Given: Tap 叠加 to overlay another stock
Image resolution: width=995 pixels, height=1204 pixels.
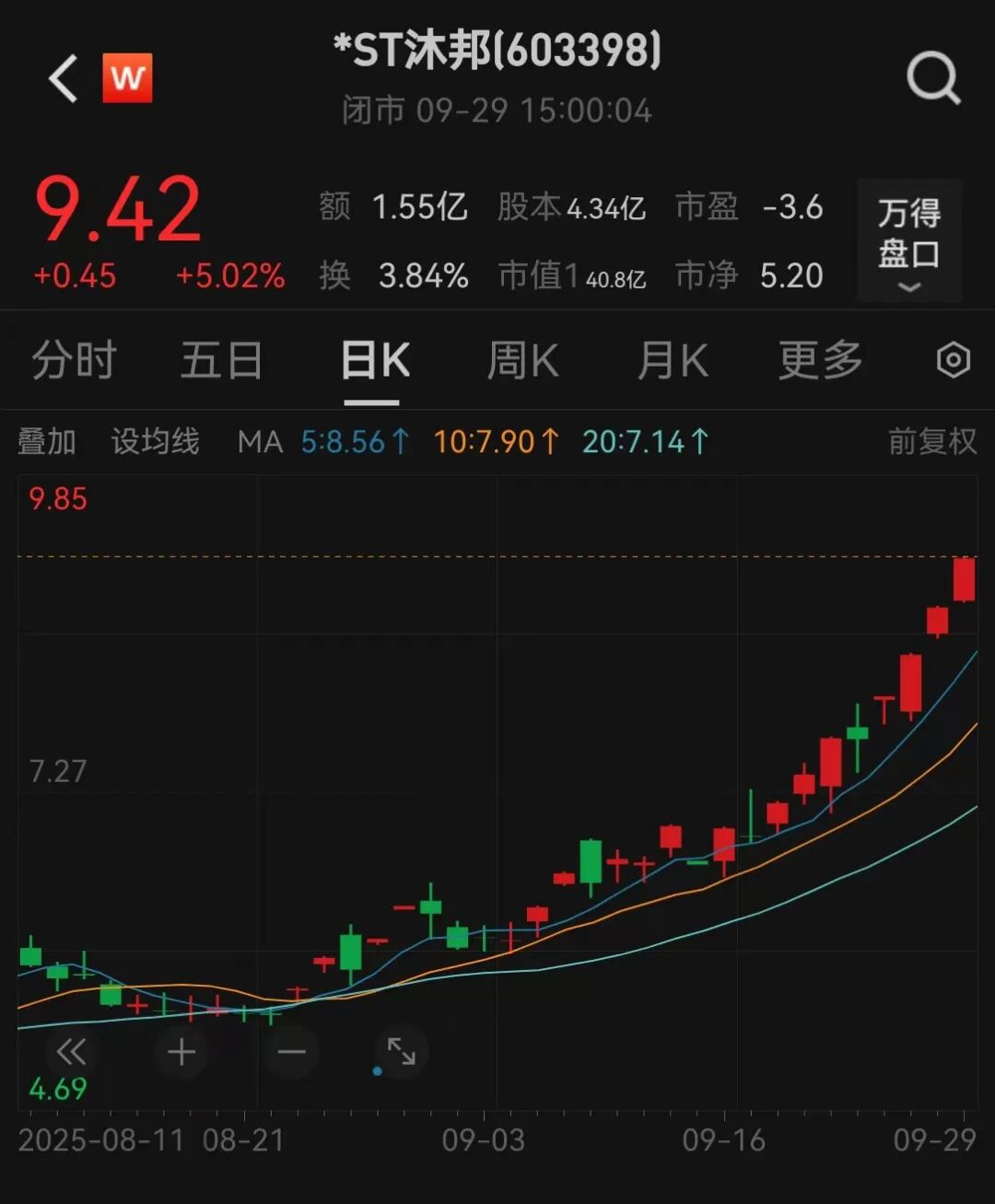Looking at the screenshot, I should click(47, 442).
